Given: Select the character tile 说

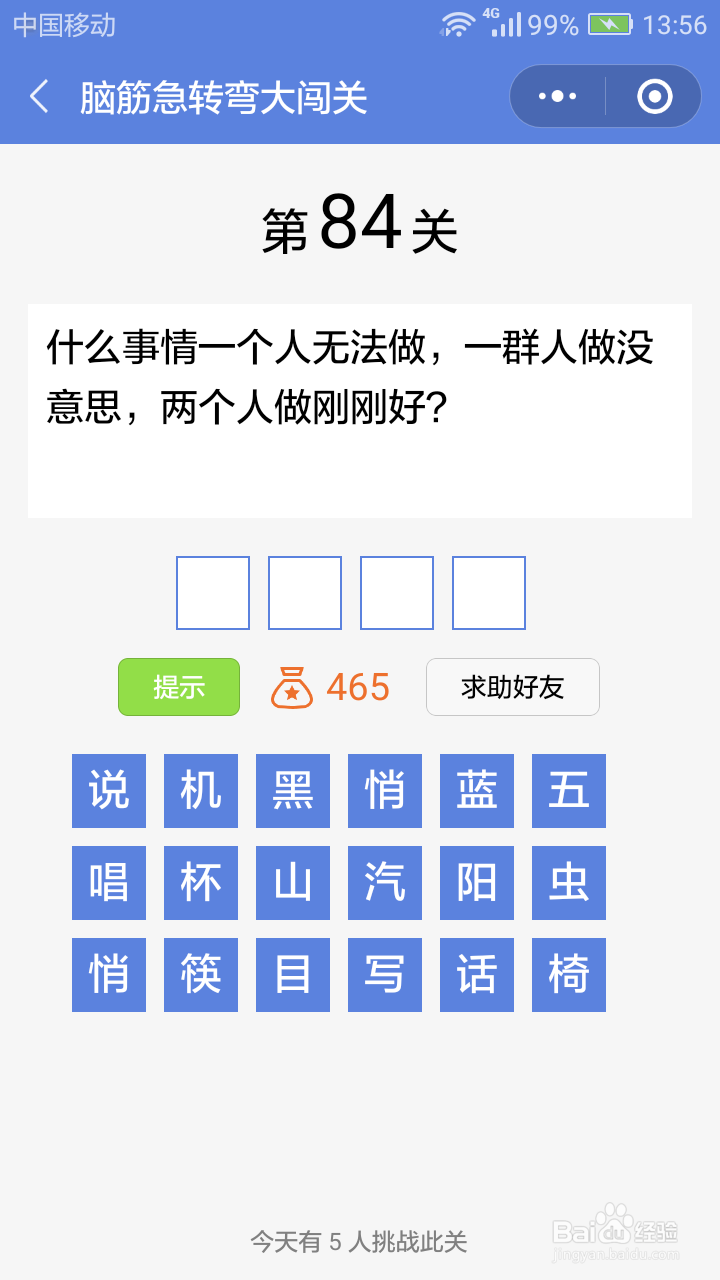Looking at the screenshot, I should (108, 791).
